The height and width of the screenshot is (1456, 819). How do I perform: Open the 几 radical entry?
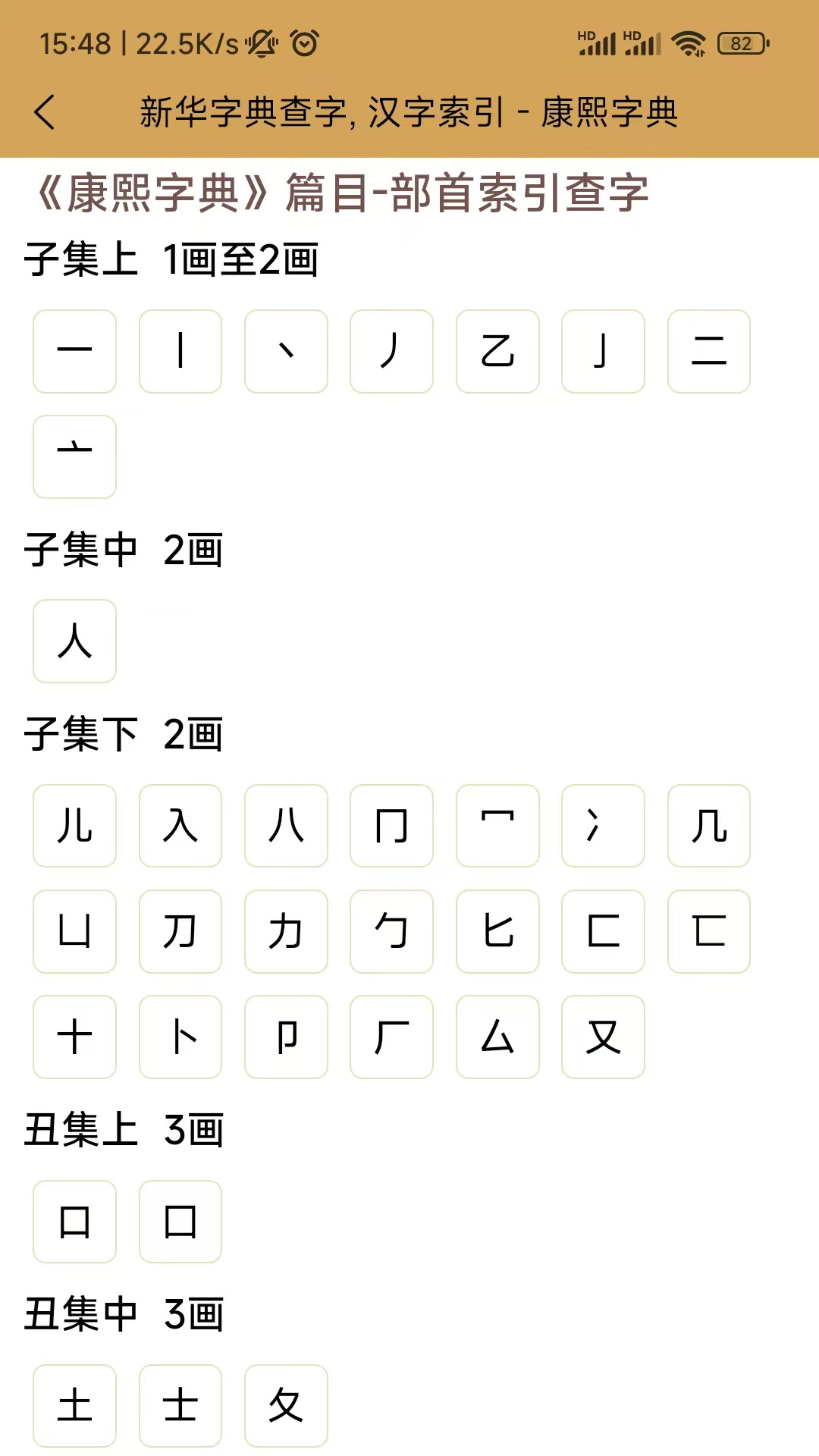(709, 826)
